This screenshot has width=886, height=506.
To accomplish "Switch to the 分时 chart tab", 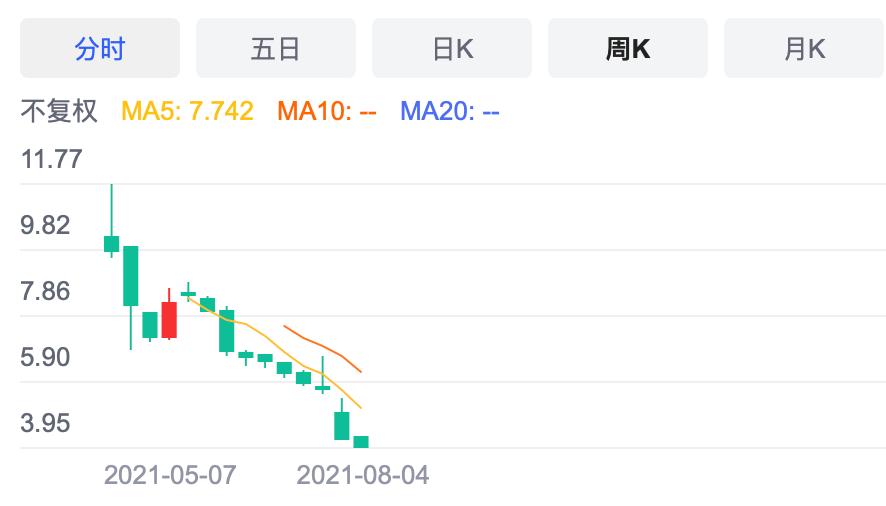I will click(x=100, y=48).
